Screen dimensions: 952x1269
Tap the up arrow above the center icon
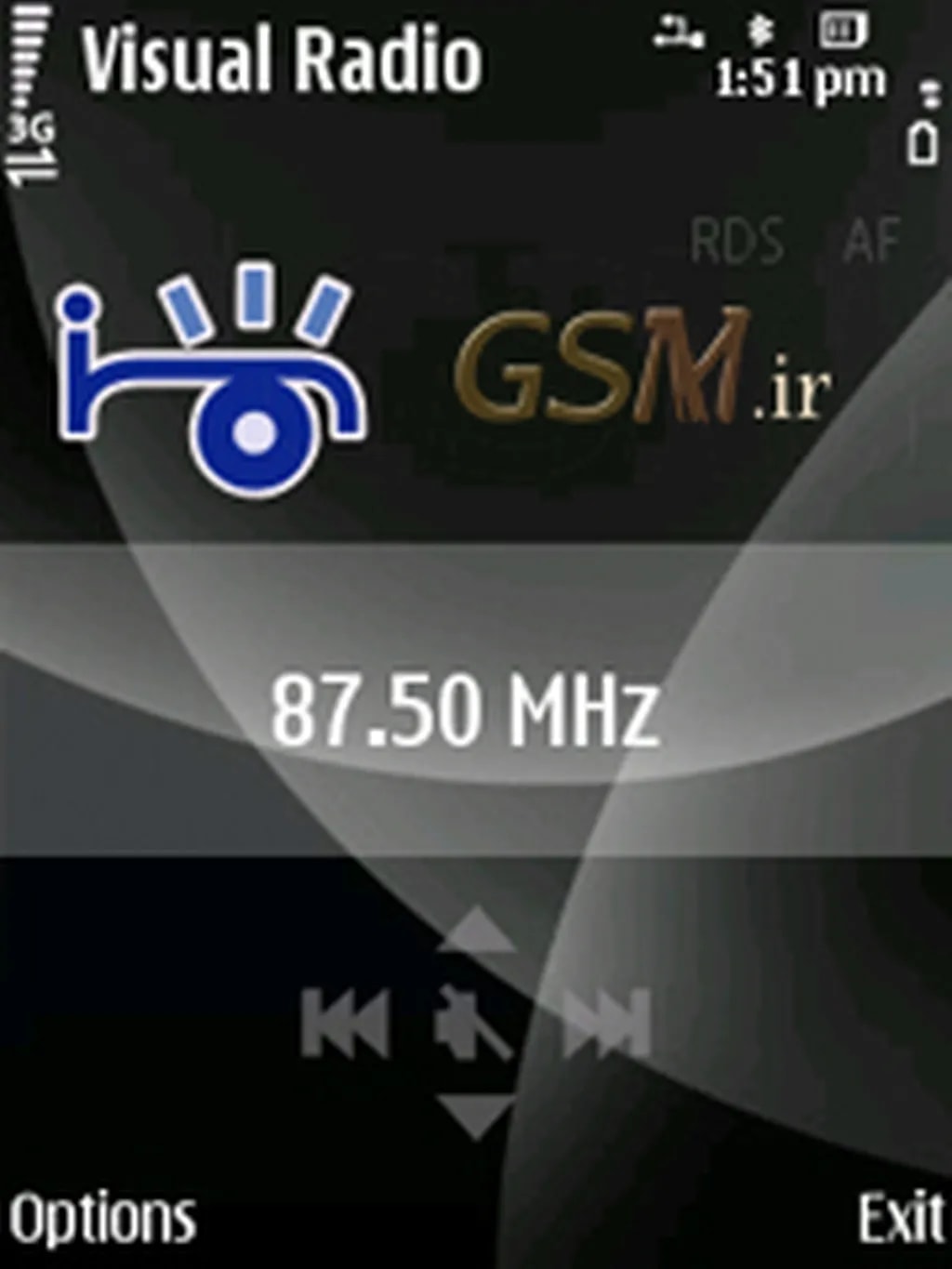[x=477, y=932]
